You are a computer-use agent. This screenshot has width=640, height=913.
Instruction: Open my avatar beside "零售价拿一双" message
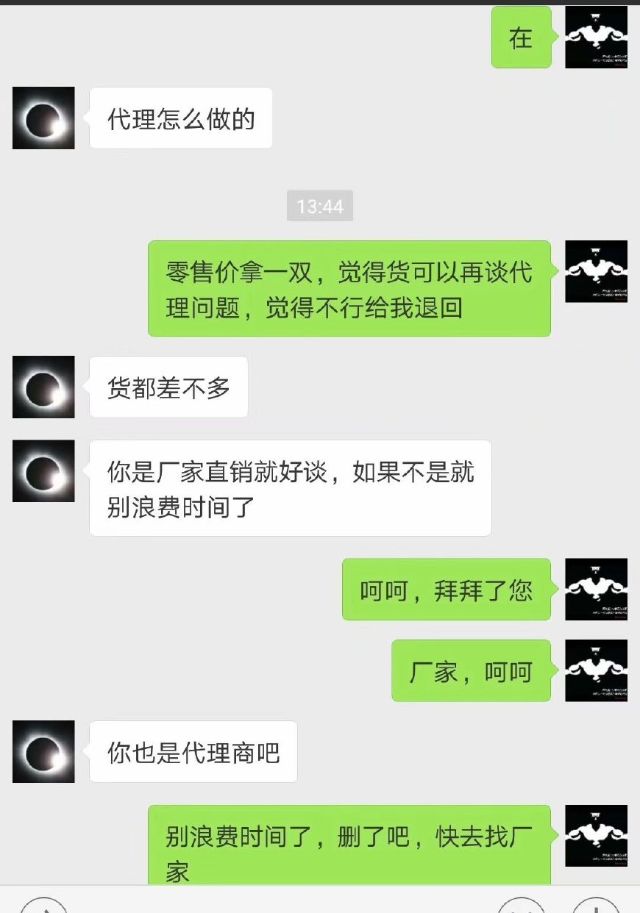[596, 271]
